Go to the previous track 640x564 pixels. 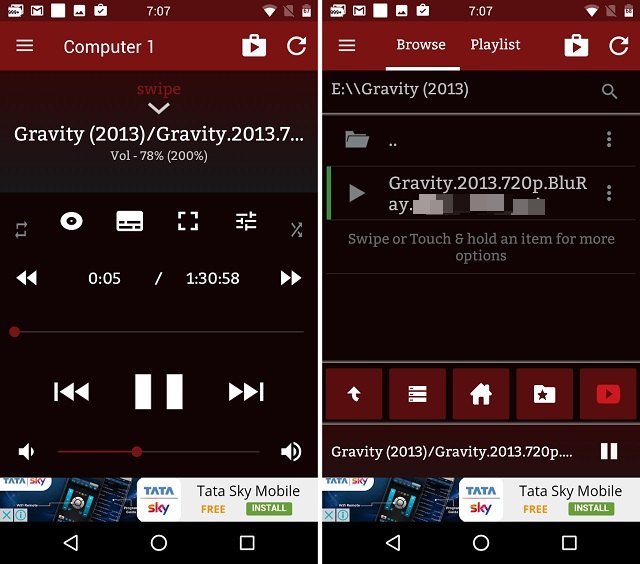point(71,391)
